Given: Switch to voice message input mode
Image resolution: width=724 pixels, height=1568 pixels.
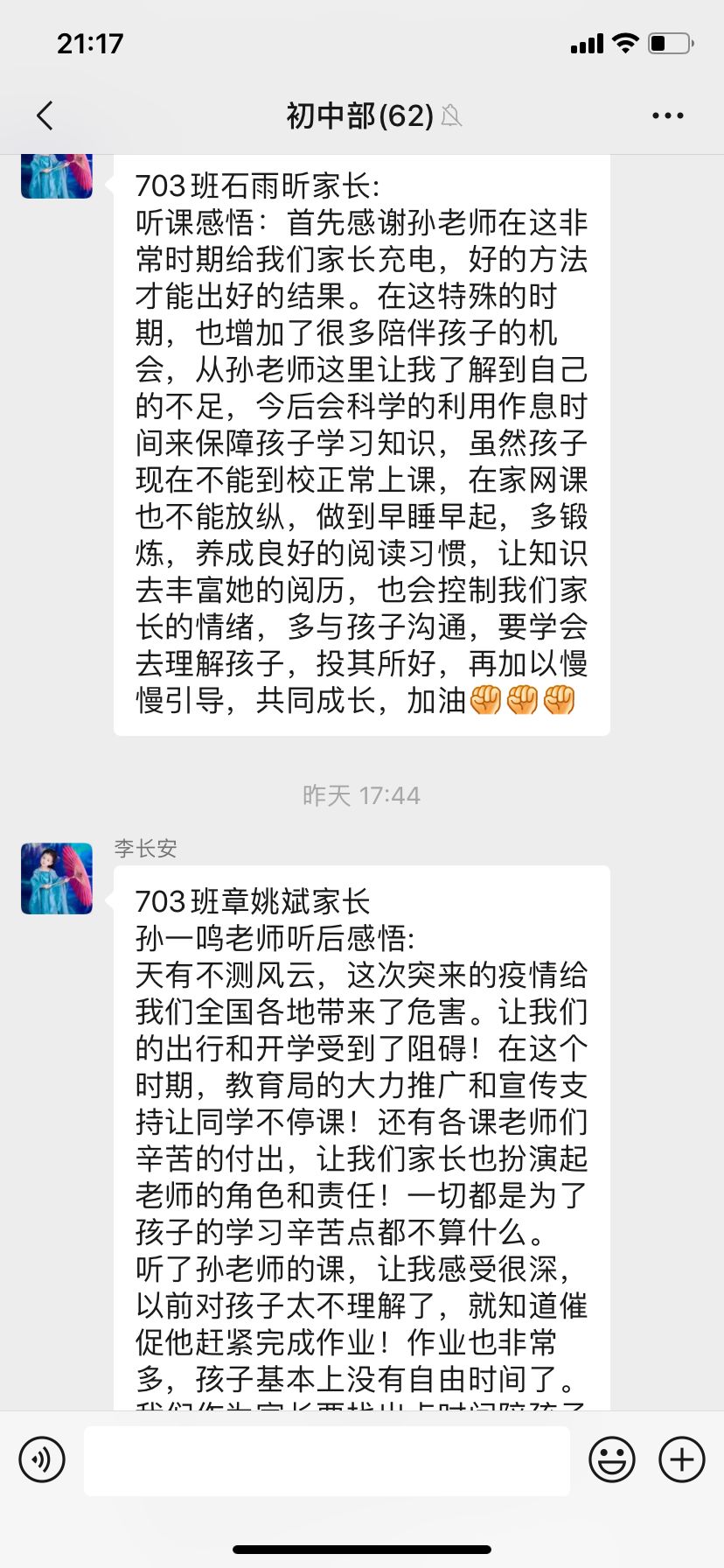Looking at the screenshot, I should pyautogui.click(x=42, y=1459).
